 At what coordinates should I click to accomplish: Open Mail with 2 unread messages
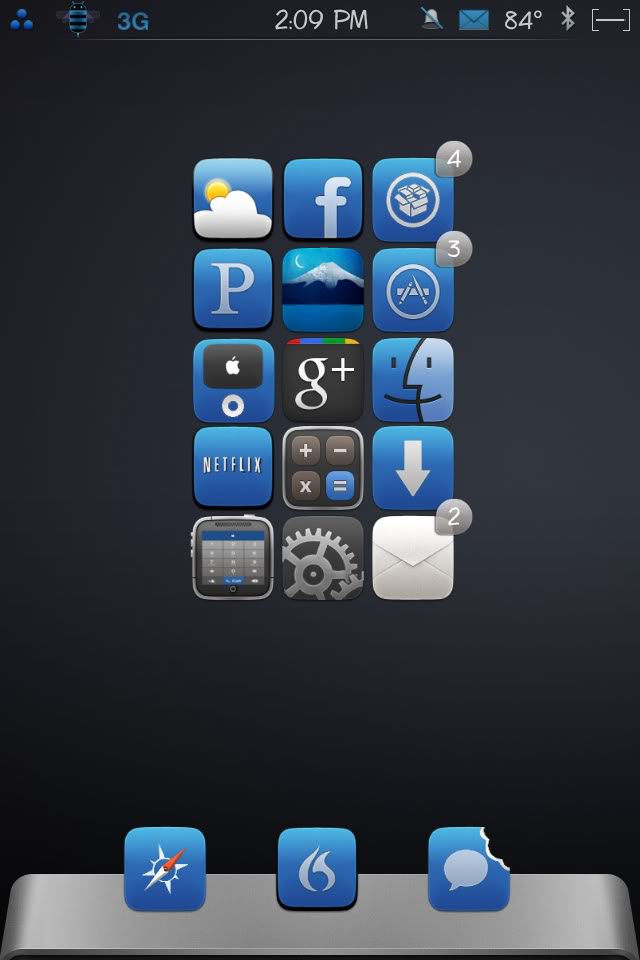click(412, 557)
